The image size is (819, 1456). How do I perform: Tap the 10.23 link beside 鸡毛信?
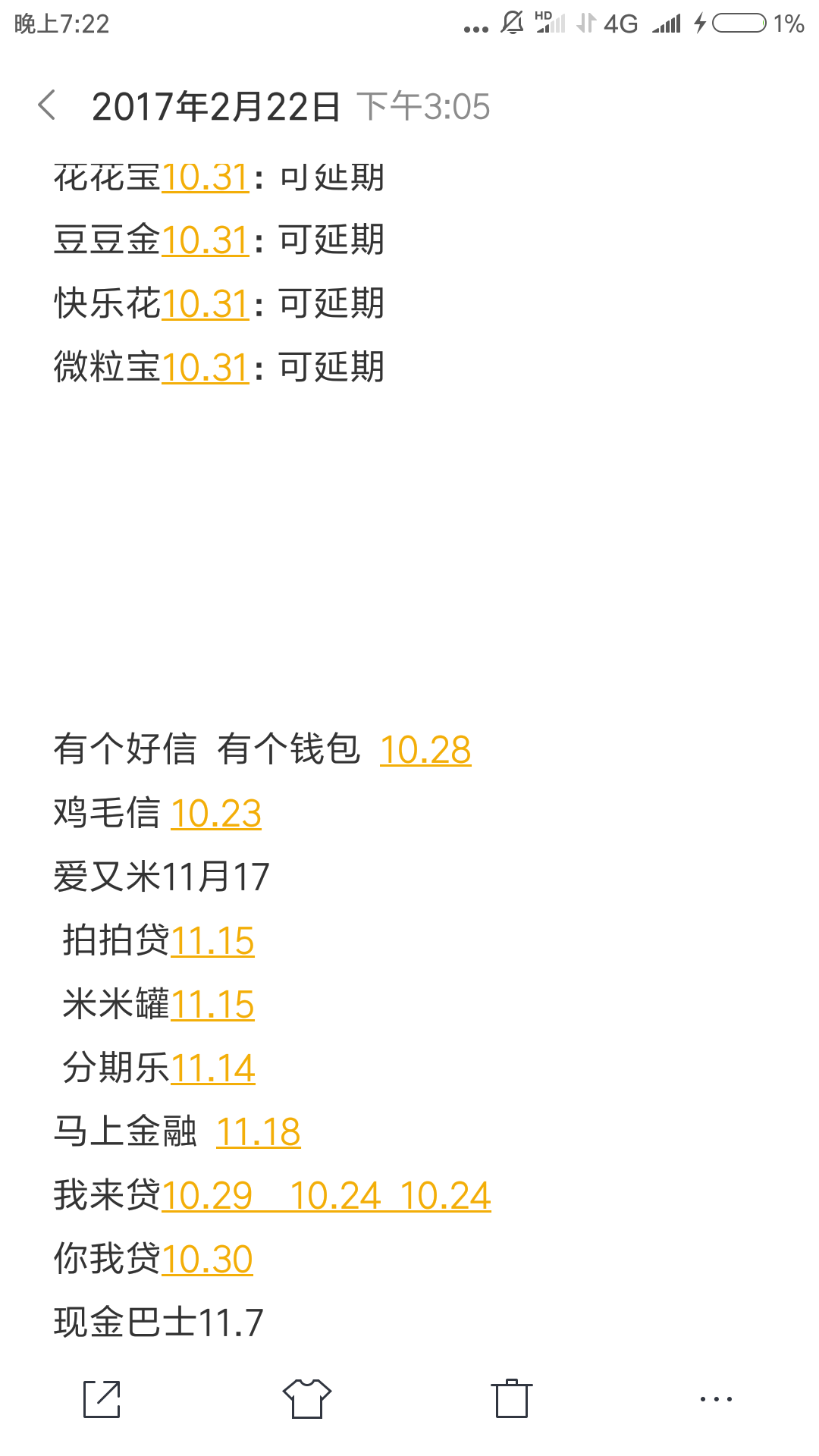pos(216,814)
